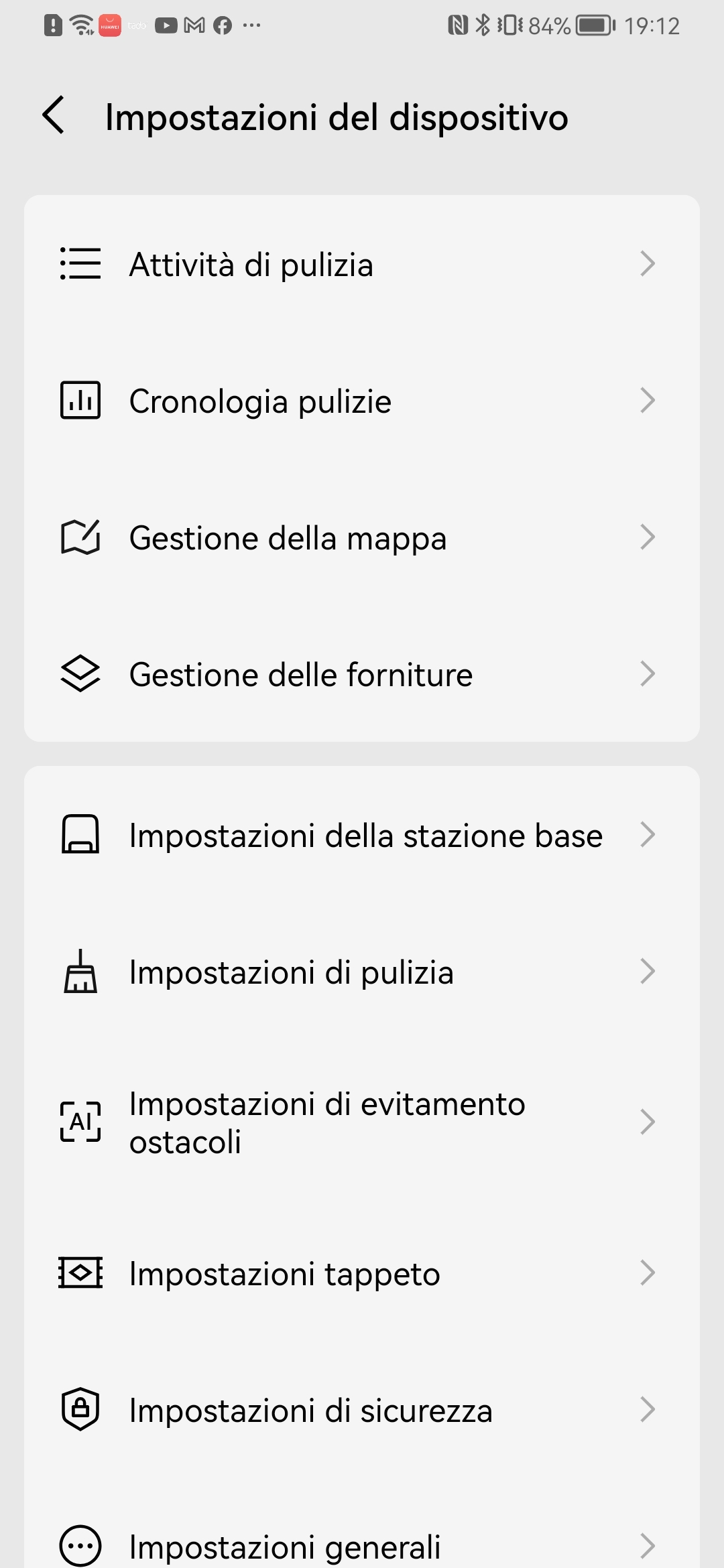Open Attività di pulizia
This screenshot has height=1568, width=724.
pos(362,264)
